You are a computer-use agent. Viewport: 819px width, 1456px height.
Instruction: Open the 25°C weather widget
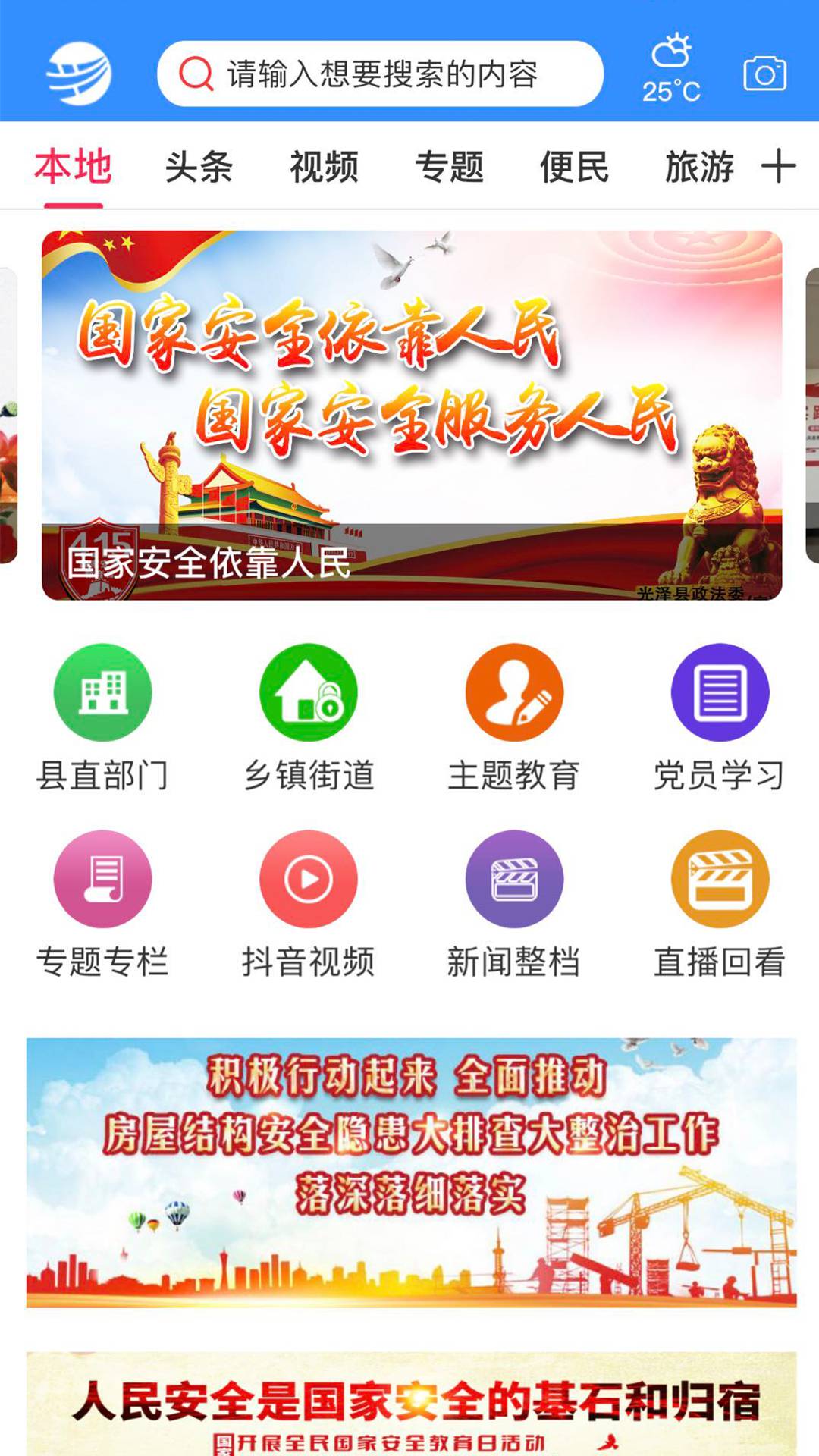point(671,68)
